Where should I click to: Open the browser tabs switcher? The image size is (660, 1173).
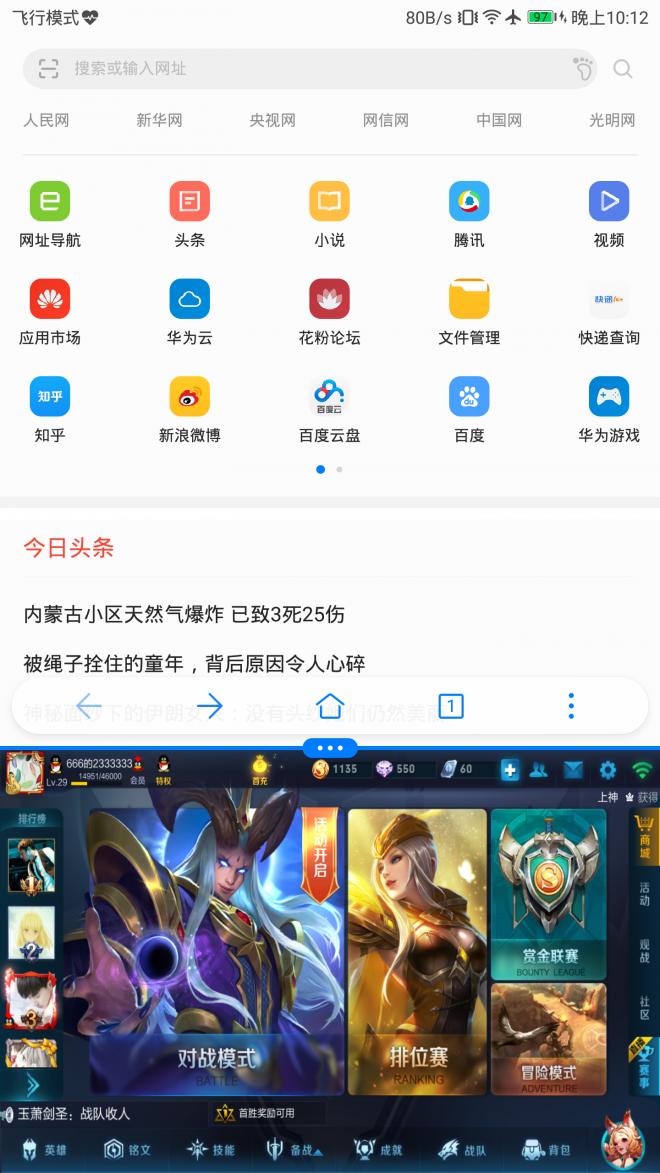coord(451,706)
